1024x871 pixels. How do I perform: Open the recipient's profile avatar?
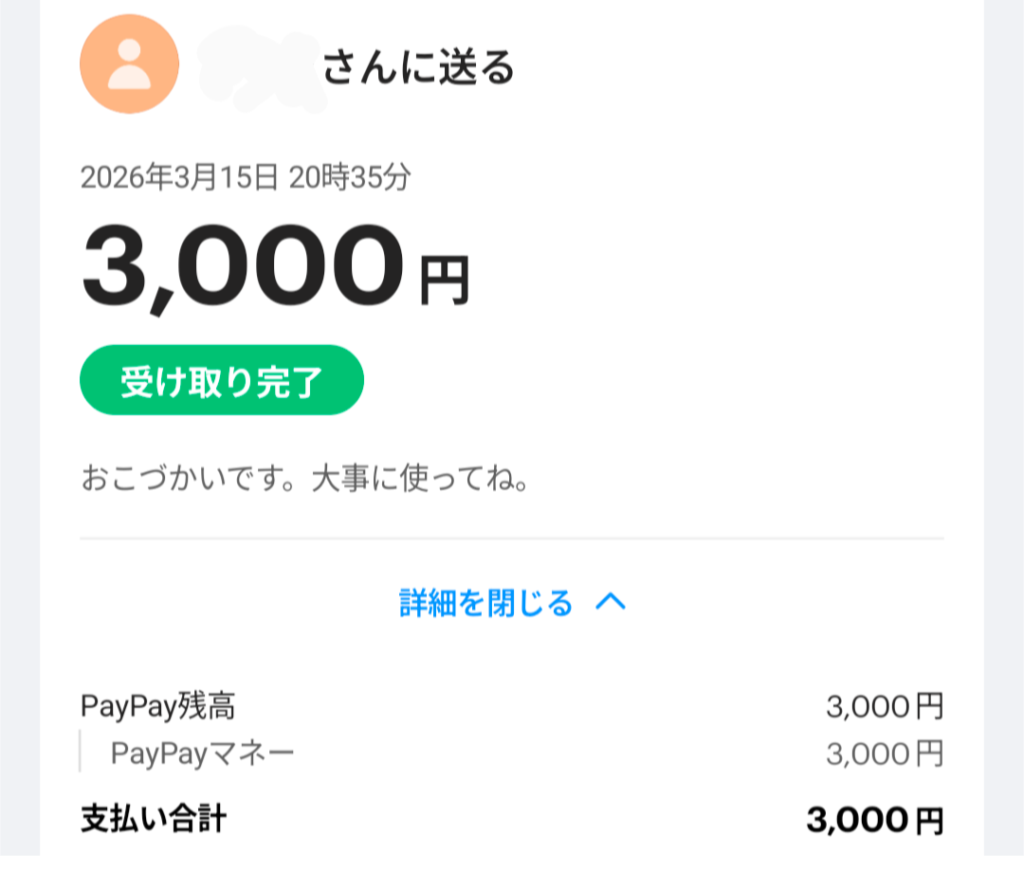click(129, 64)
